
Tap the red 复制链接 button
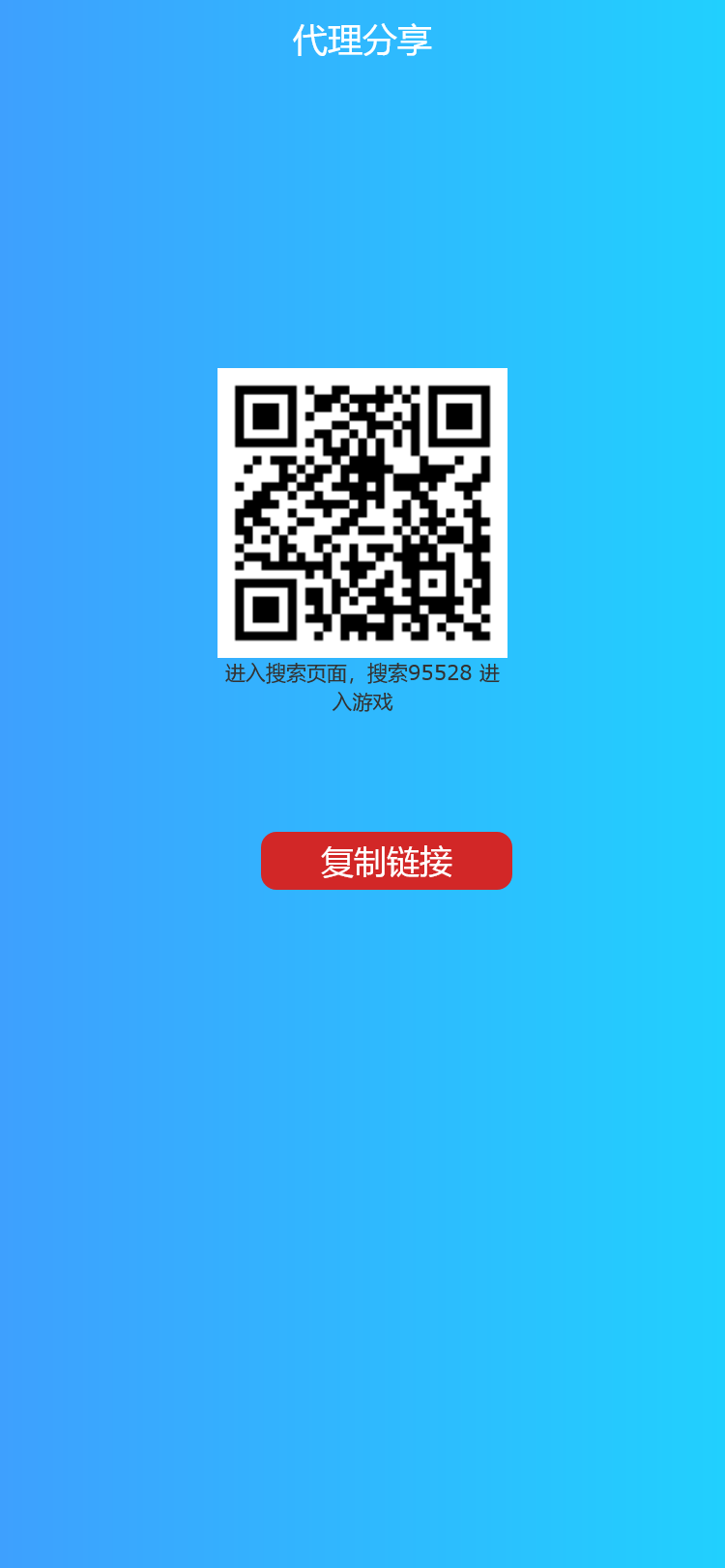pyautogui.click(x=386, y=861)
